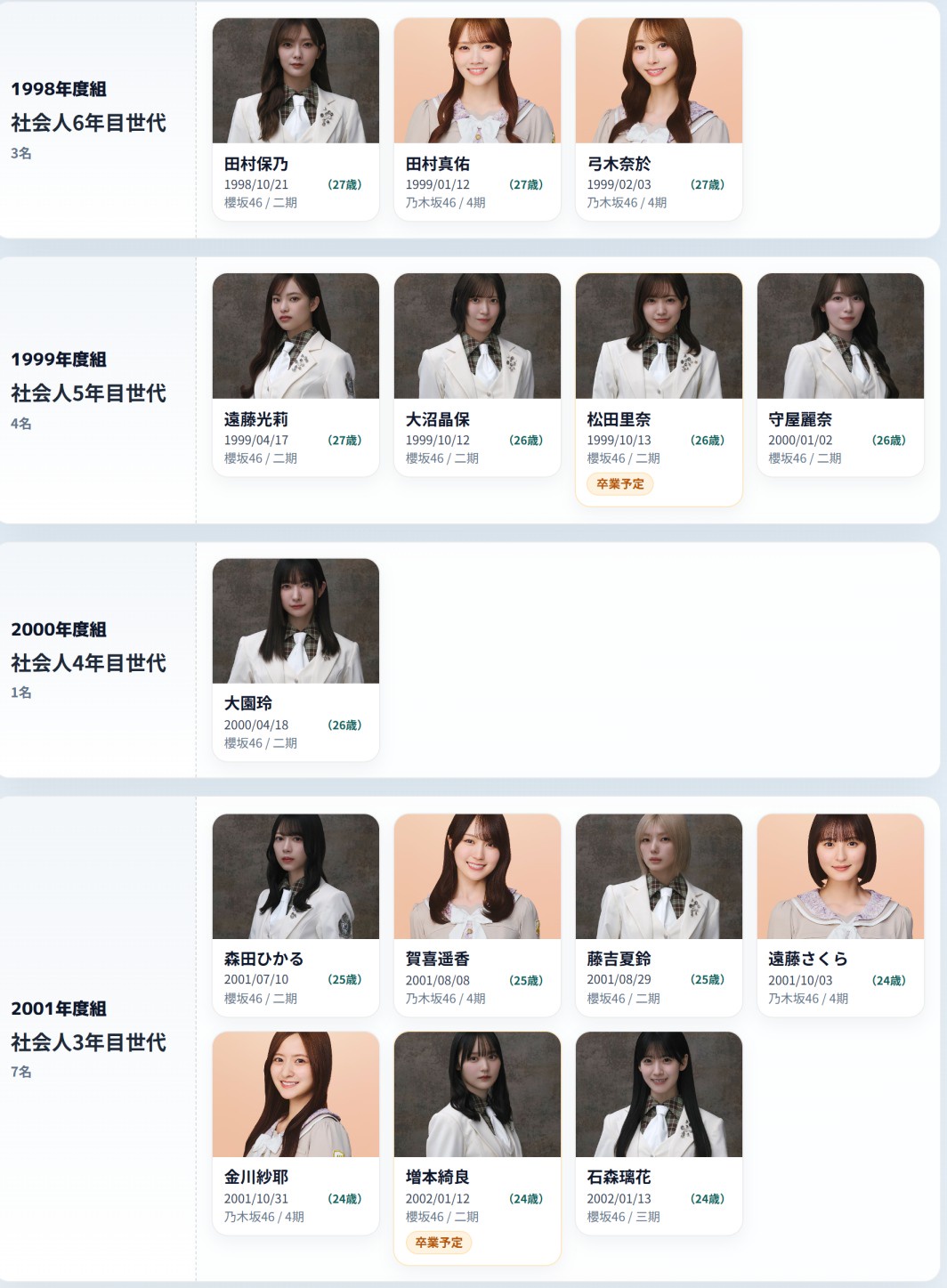Open 森田ひかる's card

(x=295, y=915)
